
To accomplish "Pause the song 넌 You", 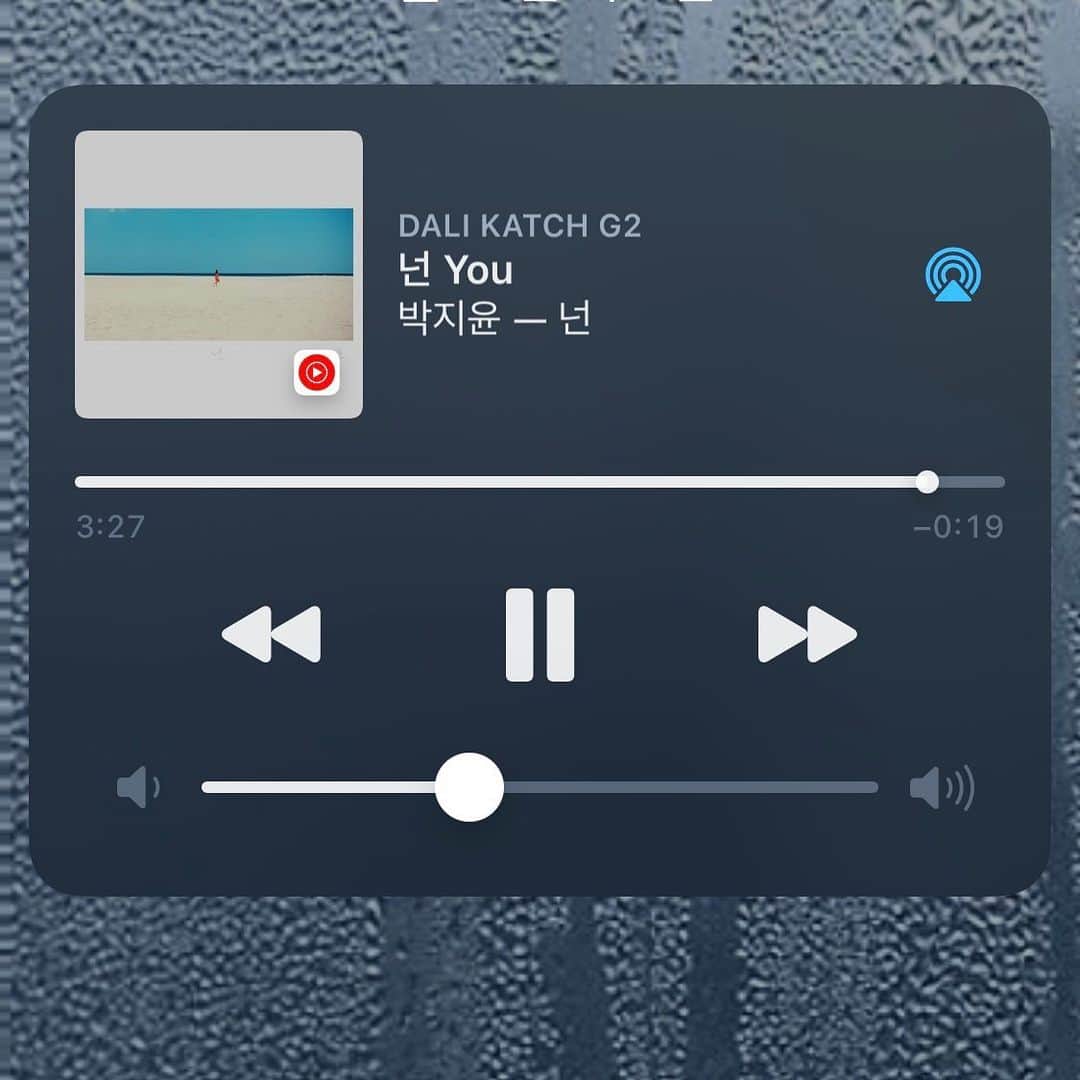I will tap(540, 635).
